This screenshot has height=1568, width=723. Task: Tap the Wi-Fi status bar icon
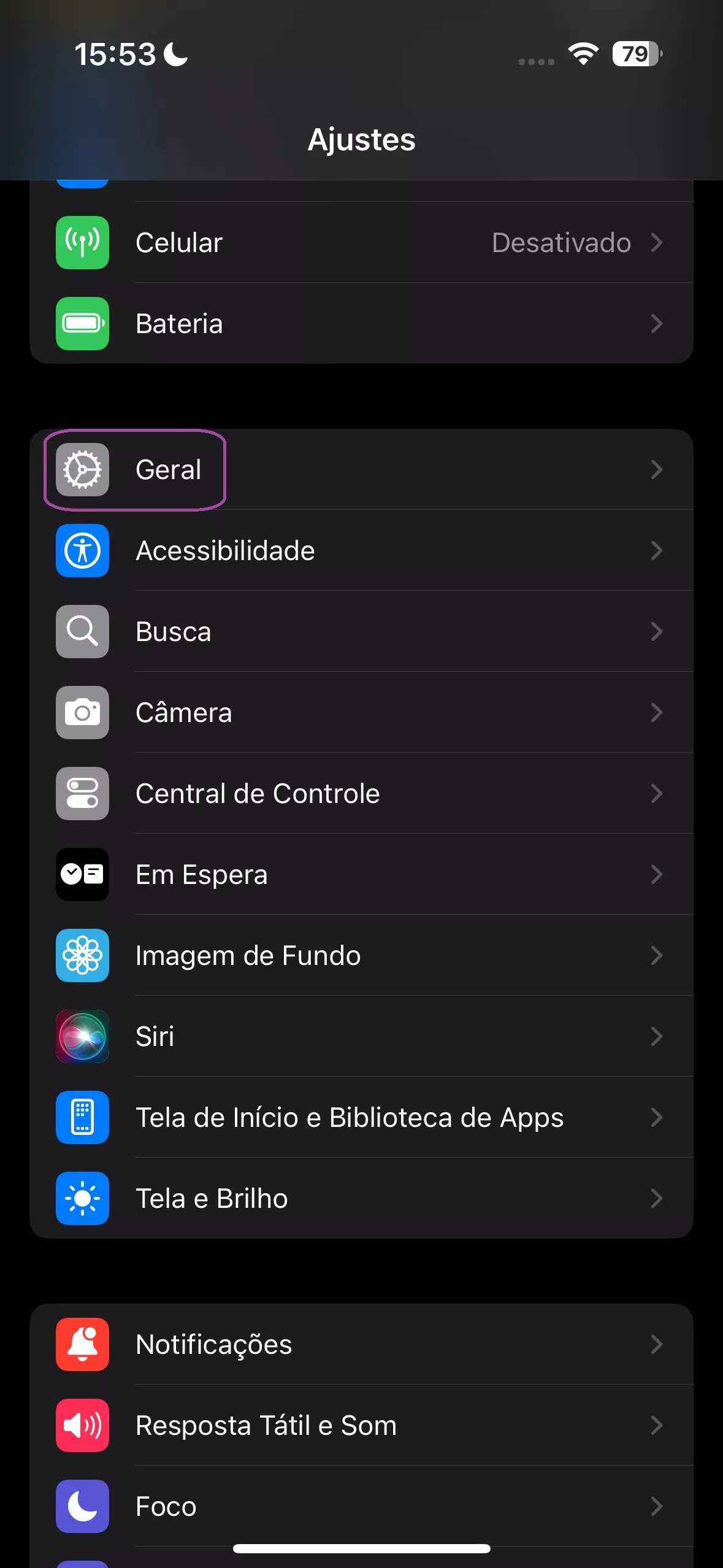click(582, 55)
